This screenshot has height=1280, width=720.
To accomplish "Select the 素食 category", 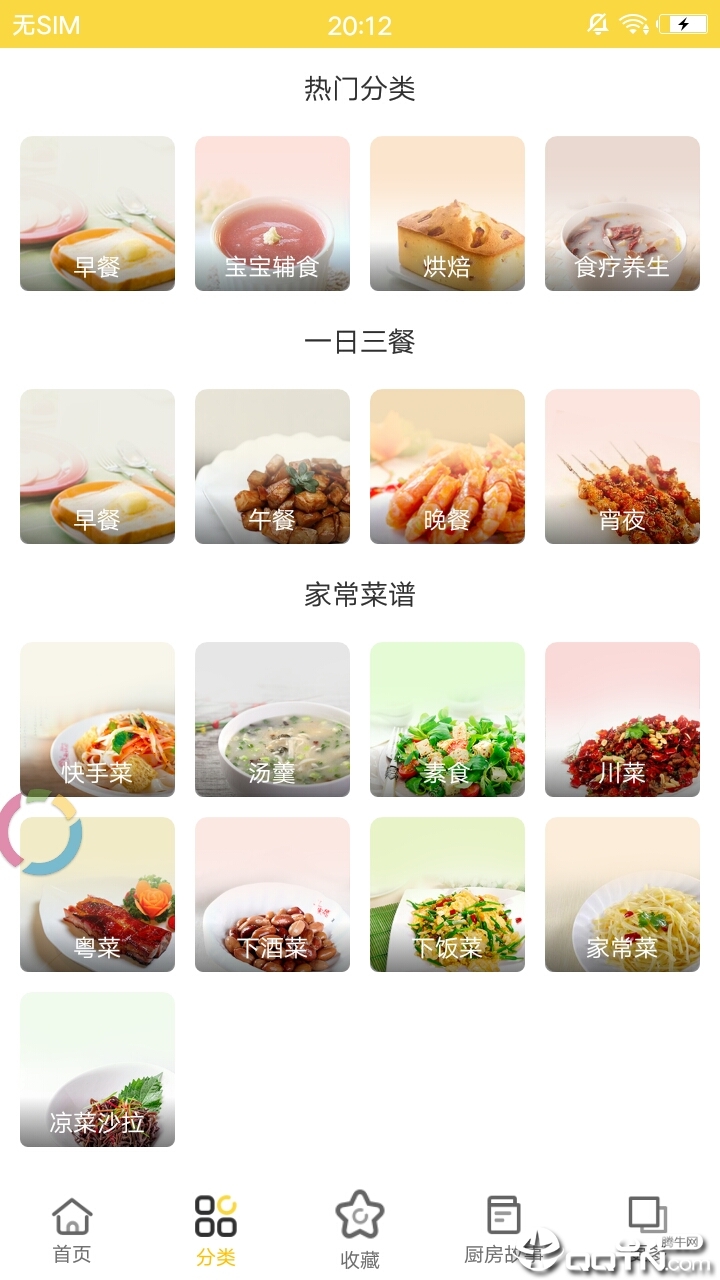I will (447, 720).
